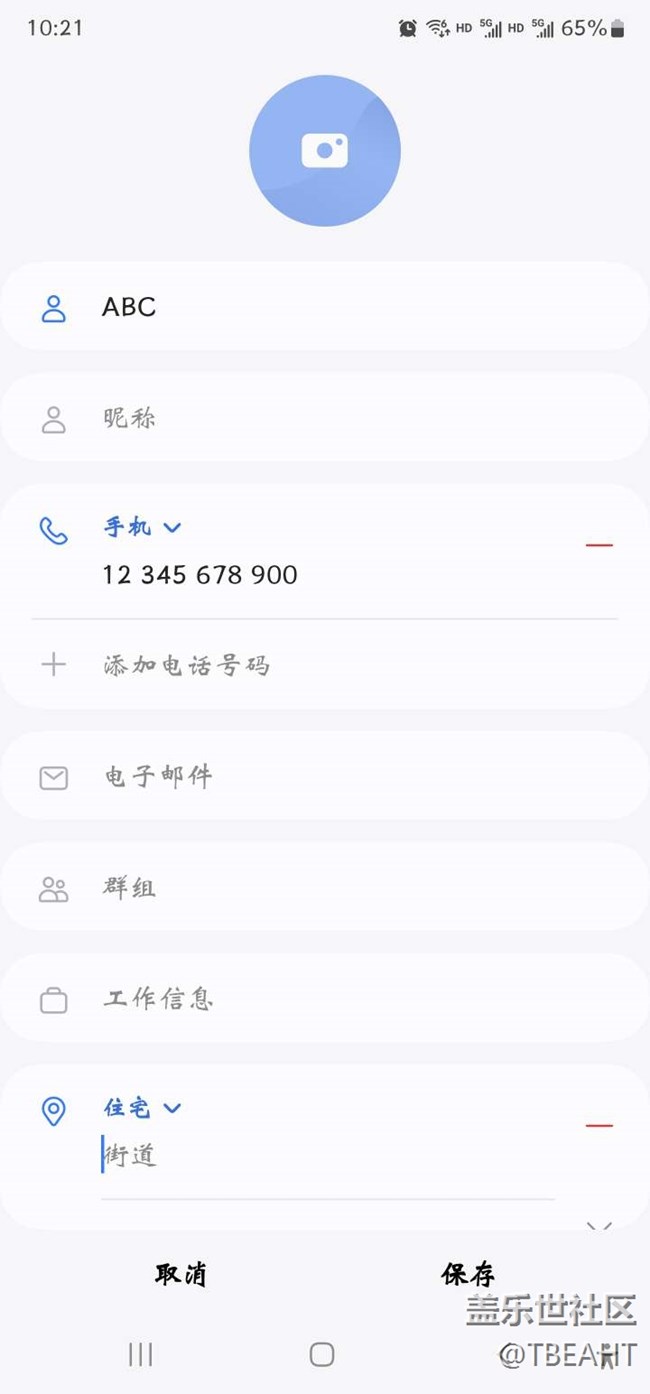
Task: Open the recent apps view
Action: click(x=141, y=1354)
